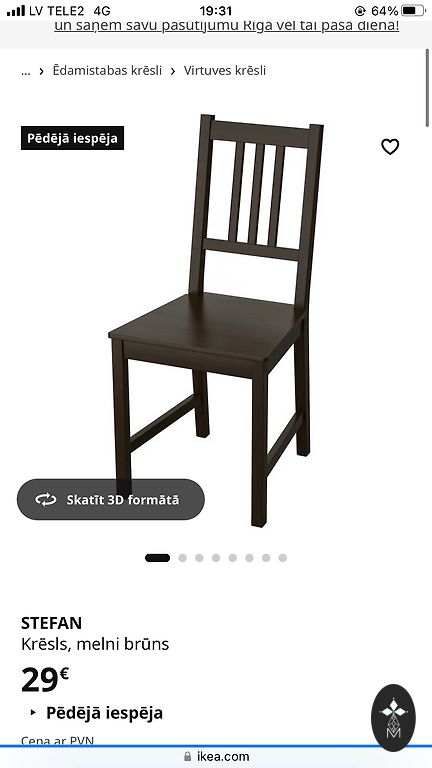Image resolution: width=432 pixels, height=768 pixels.
Task: Expand the collapsed breadcrumb ellipsis
Action: 25,71
